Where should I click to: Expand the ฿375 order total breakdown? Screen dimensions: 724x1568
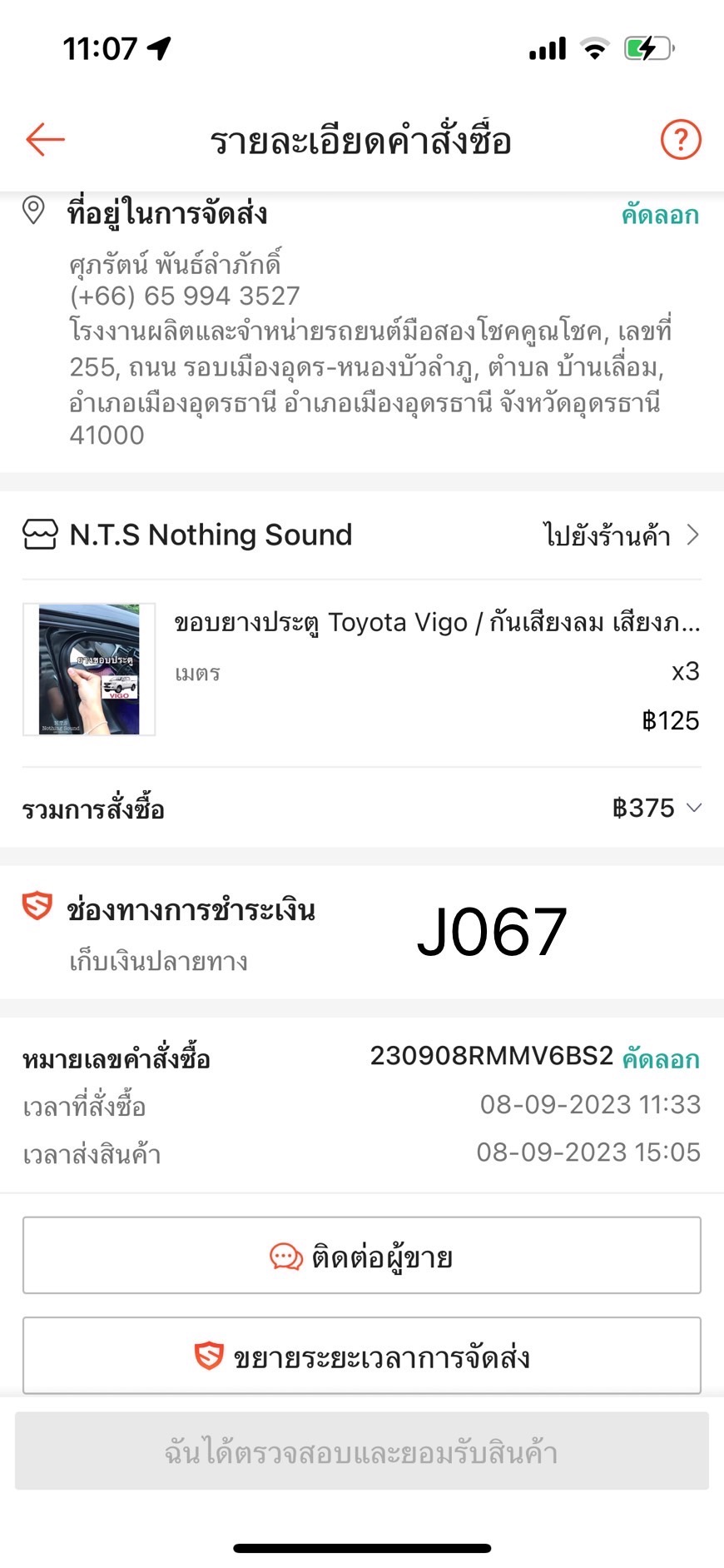(x=657, y=808)
